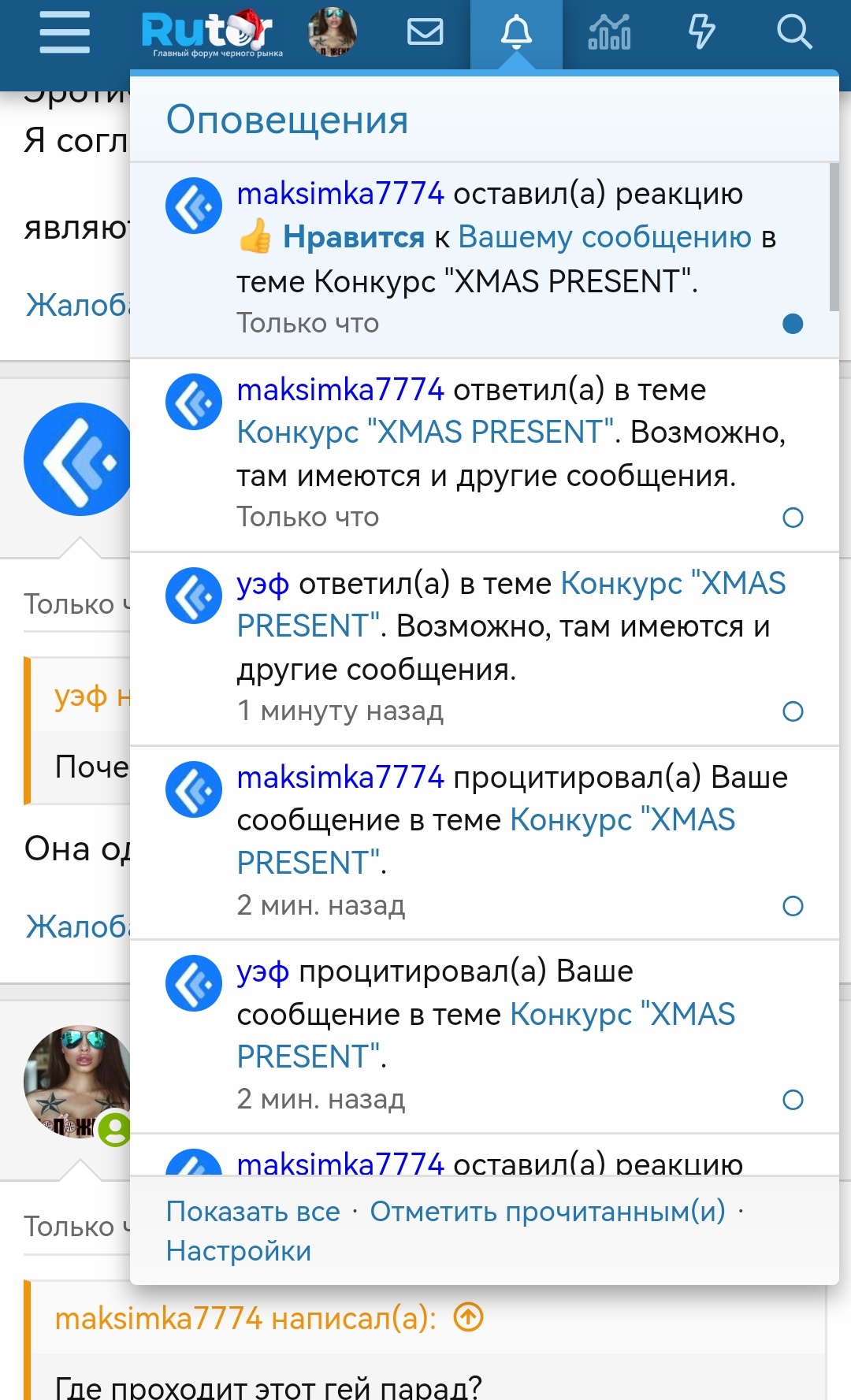Mark first notification as read via blue dot
Viewport: 851px width, 1400px height.
pos(793,322)
